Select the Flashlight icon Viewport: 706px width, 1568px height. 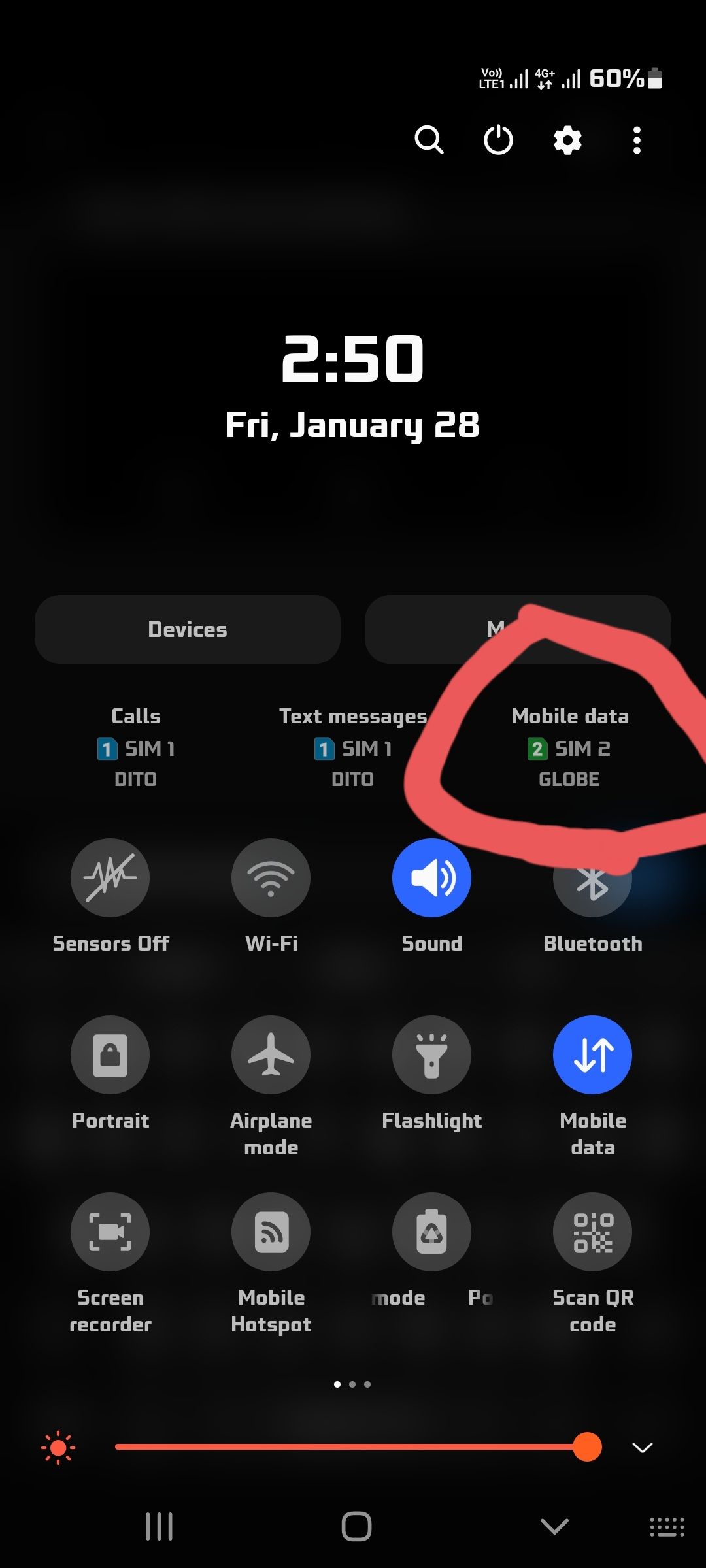pos(431,1054)
